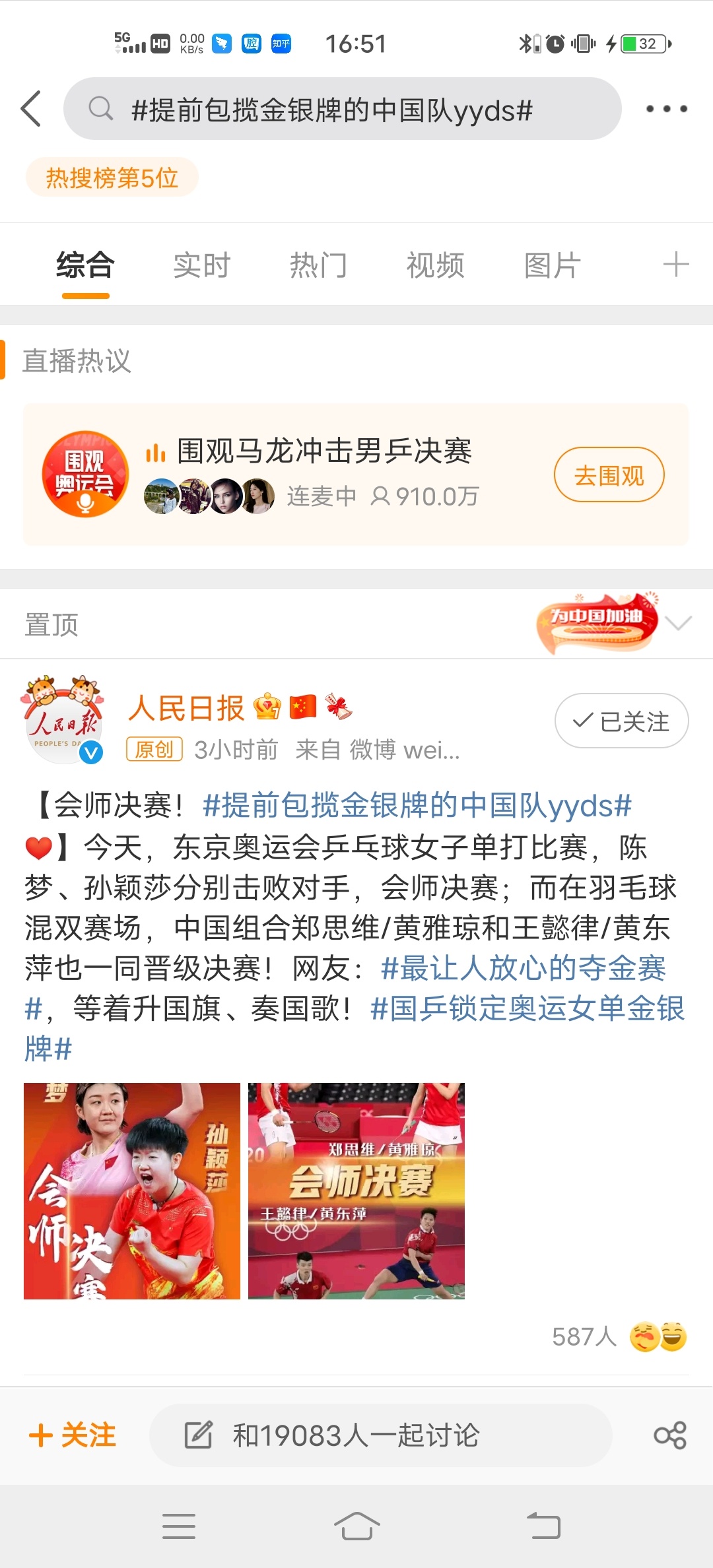View the 陈梦 孙颖莎 会师决赛 image

click(132, 1191)
